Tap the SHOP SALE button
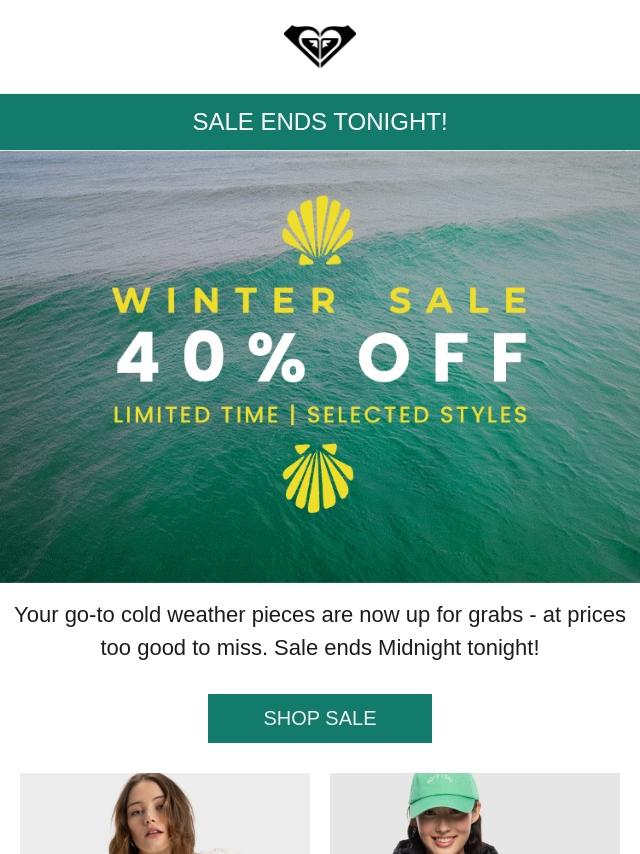This screenshot has width=640, height=854. coord(320,718)
